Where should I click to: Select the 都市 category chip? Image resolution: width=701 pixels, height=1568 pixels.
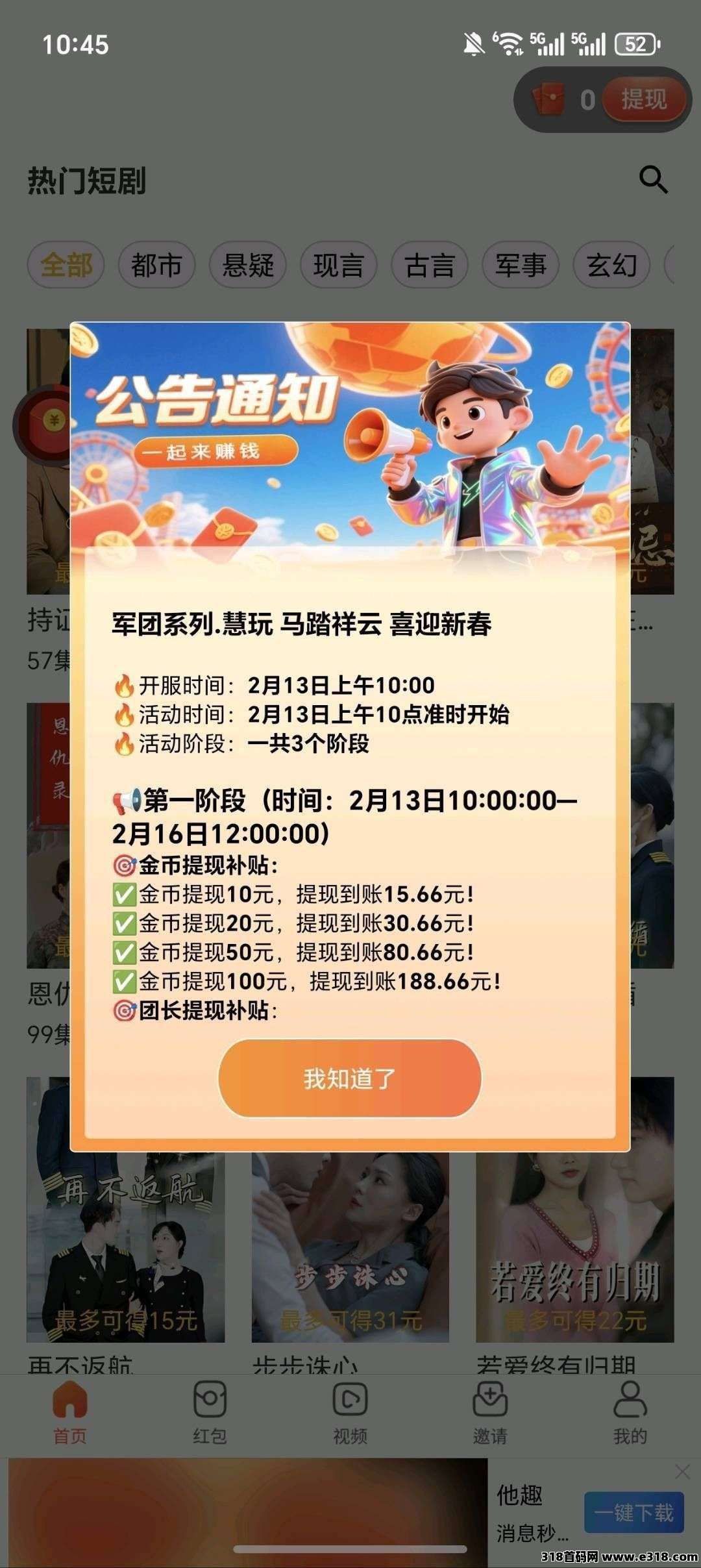[x=156, y=266]
